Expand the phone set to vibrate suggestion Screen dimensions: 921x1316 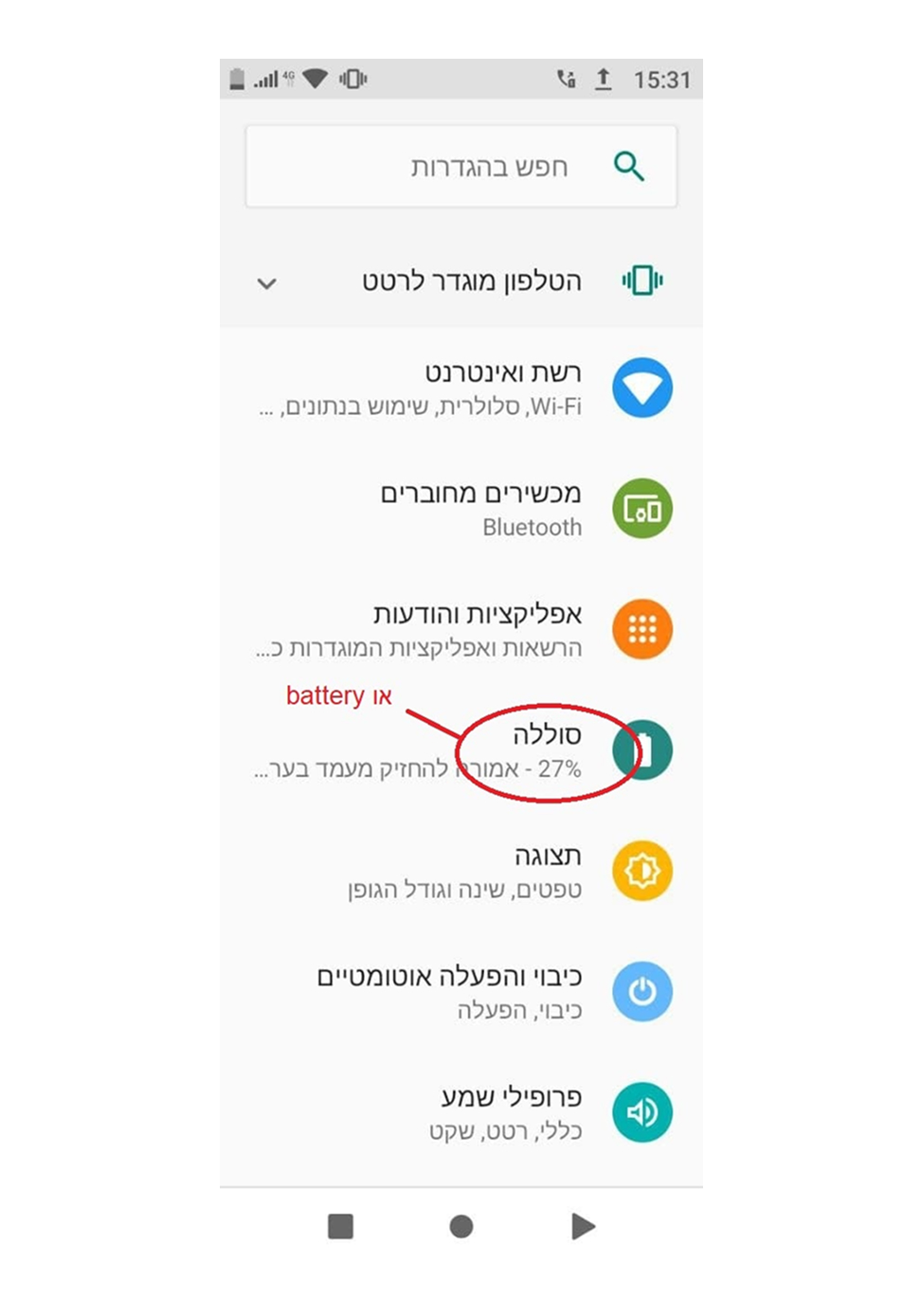[x=267, y=283]
